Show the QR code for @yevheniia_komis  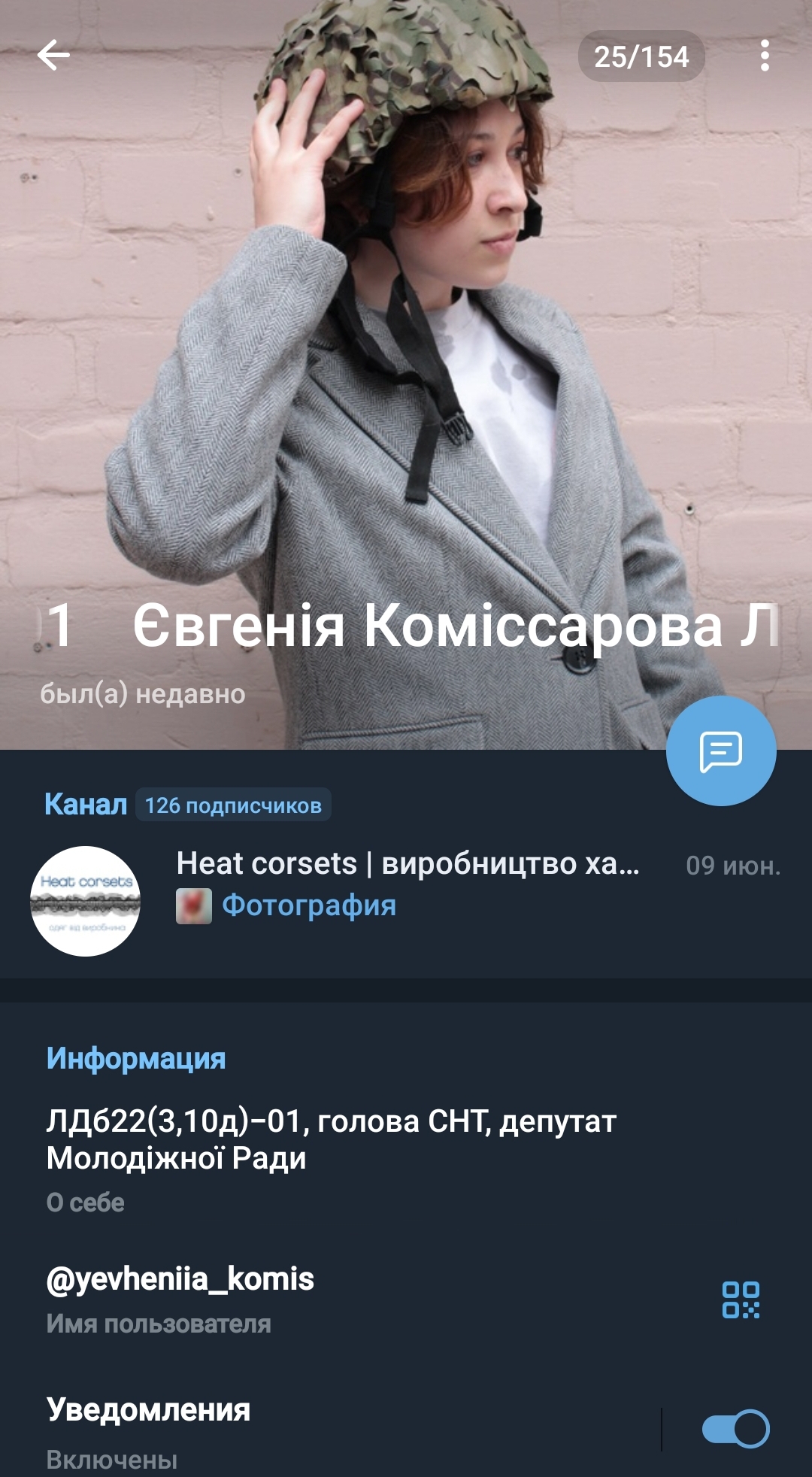coord(741,1300)
